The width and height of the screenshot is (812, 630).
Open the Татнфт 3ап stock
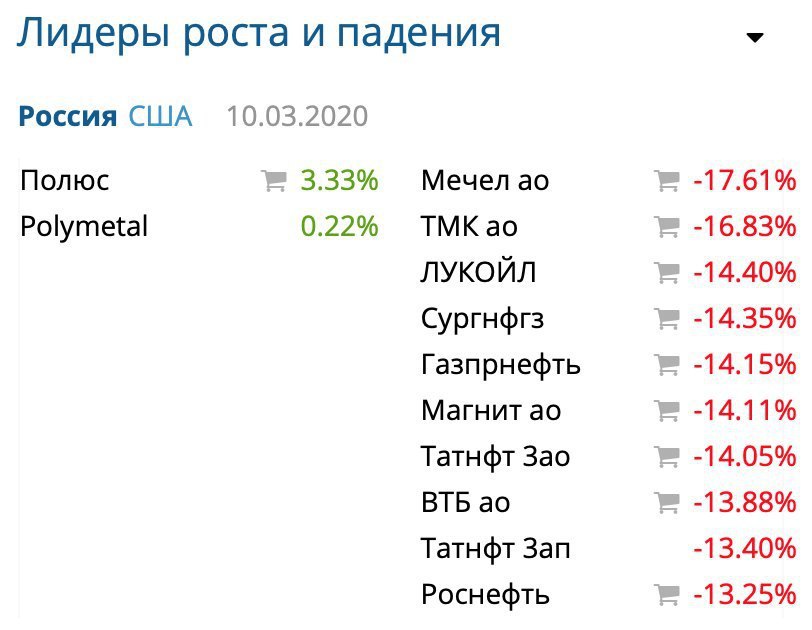(496, 549)
